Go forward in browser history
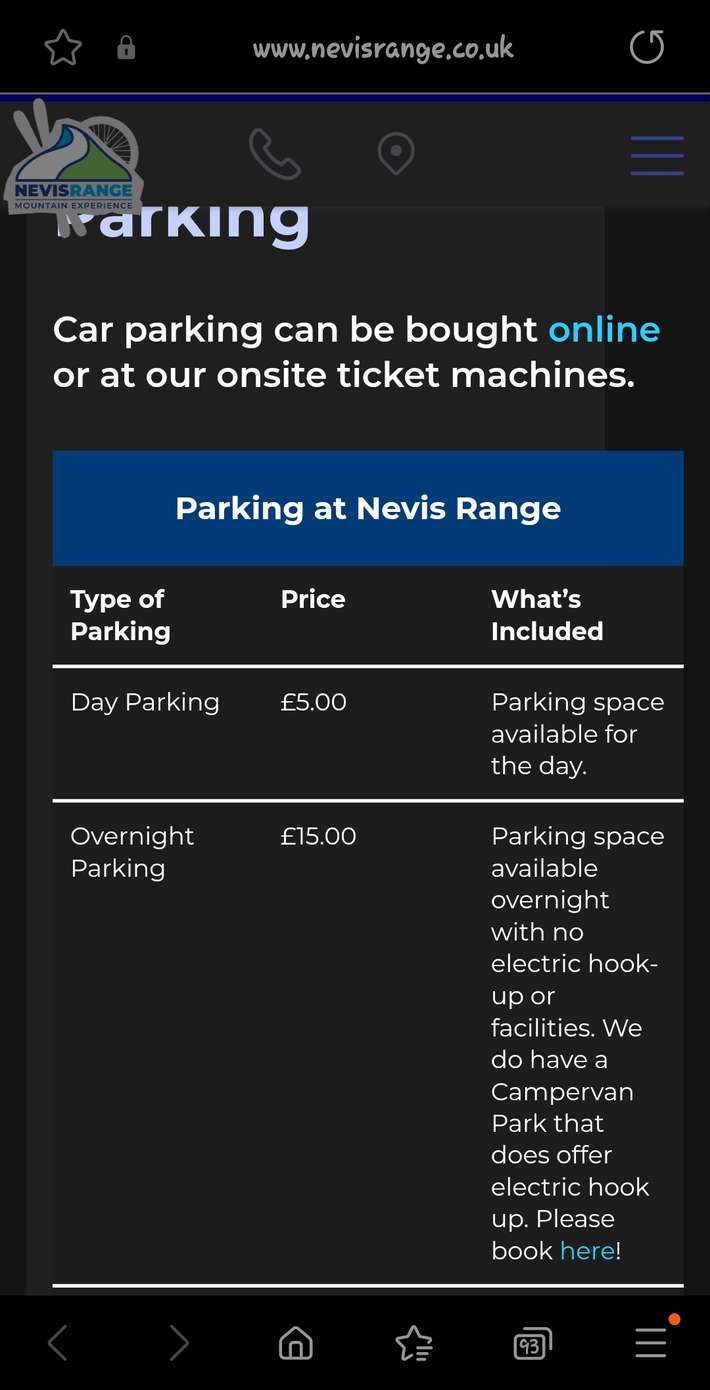 point(179,1343)
